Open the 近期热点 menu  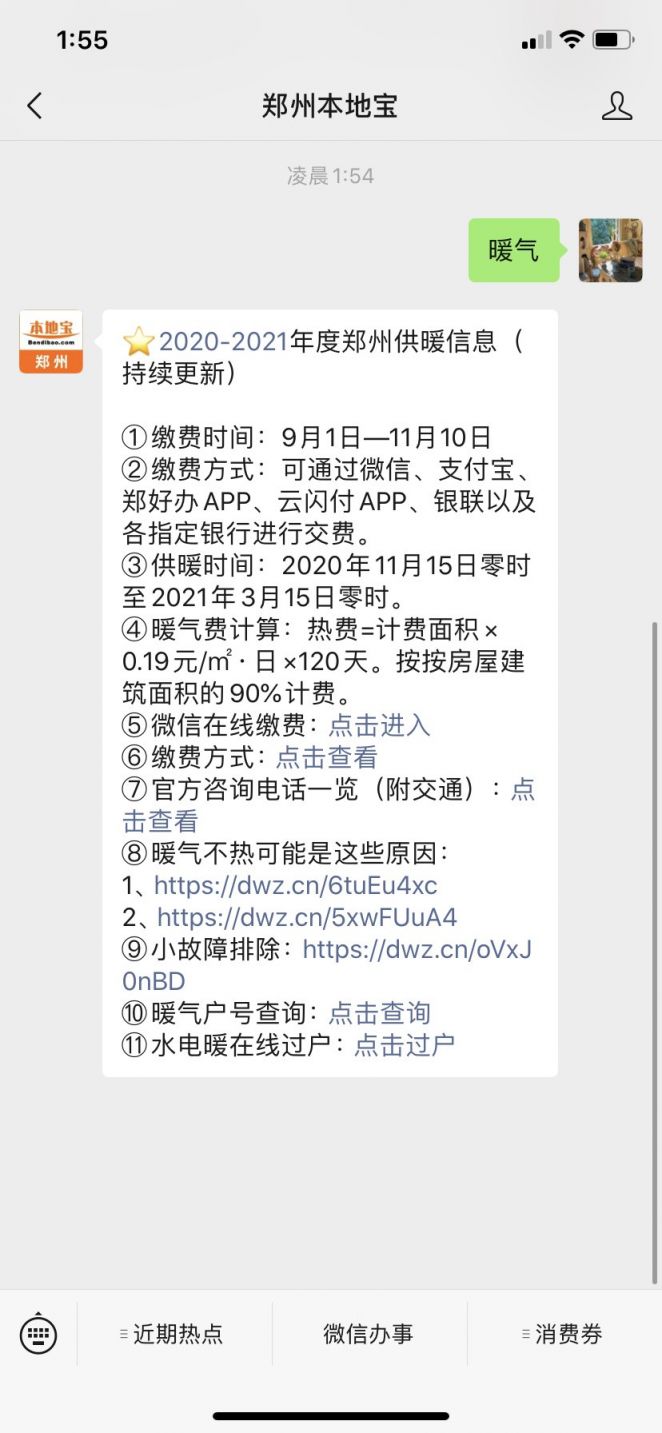[174, 1334]
